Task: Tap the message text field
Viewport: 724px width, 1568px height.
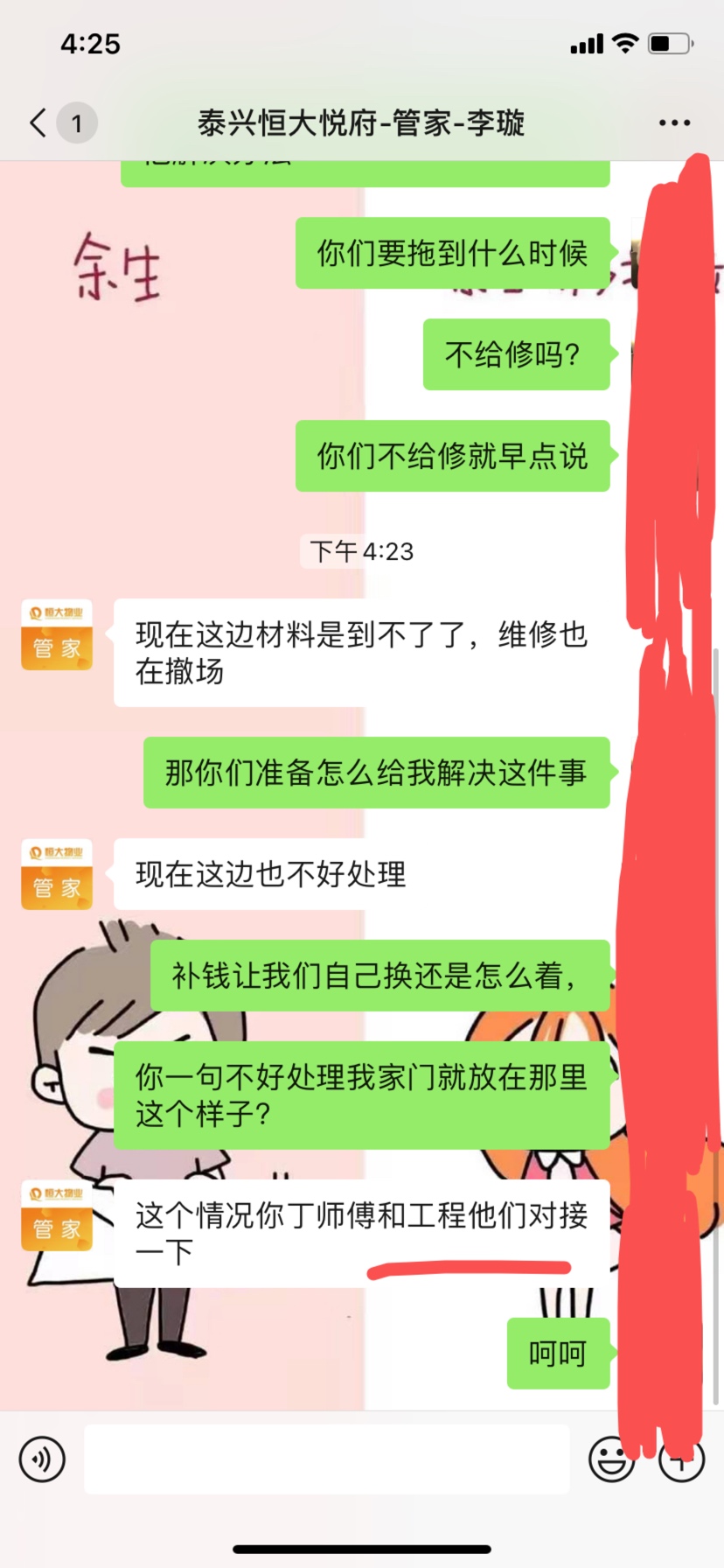Action: [x=326, y=1459]
